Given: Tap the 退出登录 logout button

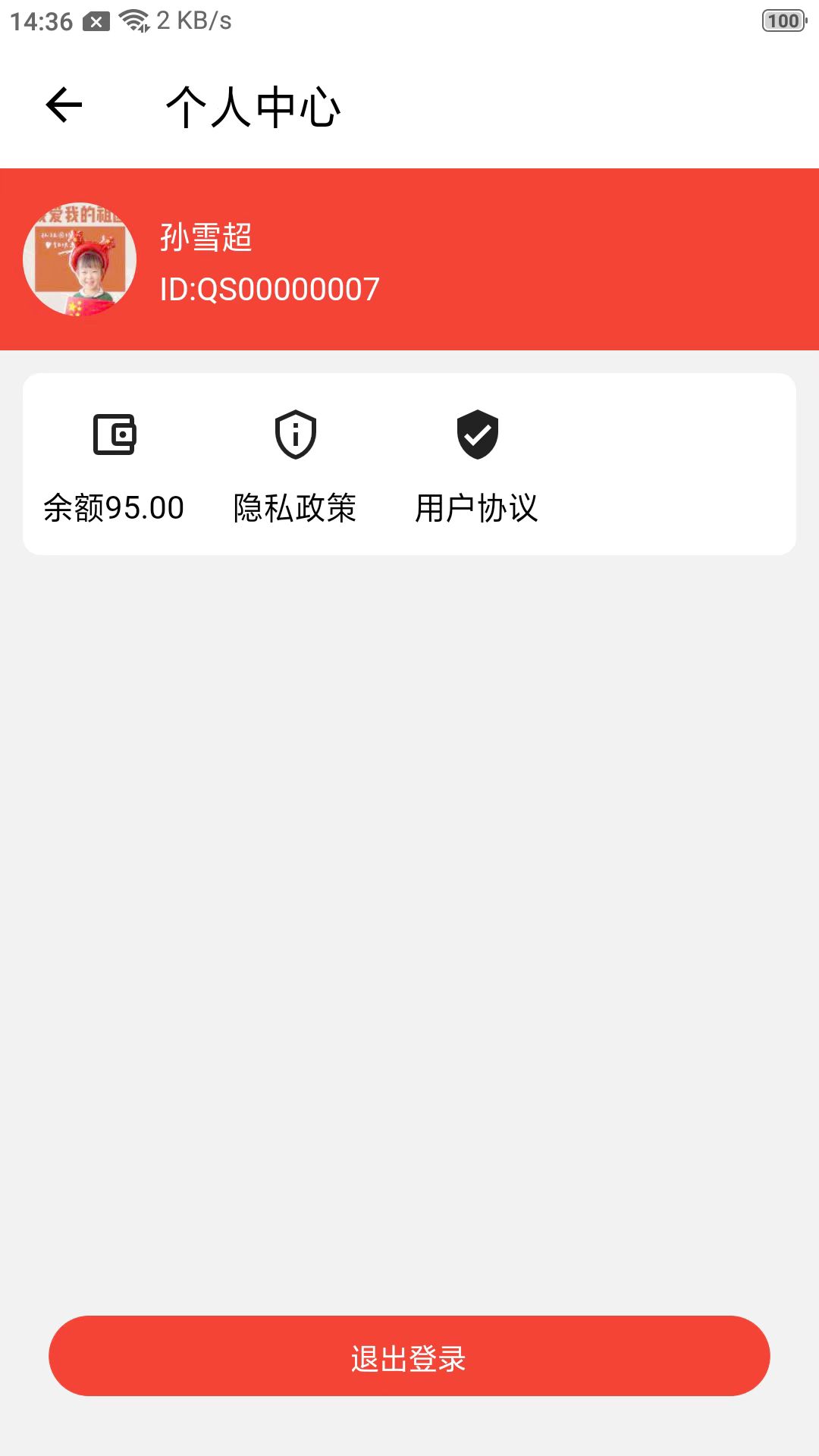Looking at the screenshot, I should pos(409,1356).
